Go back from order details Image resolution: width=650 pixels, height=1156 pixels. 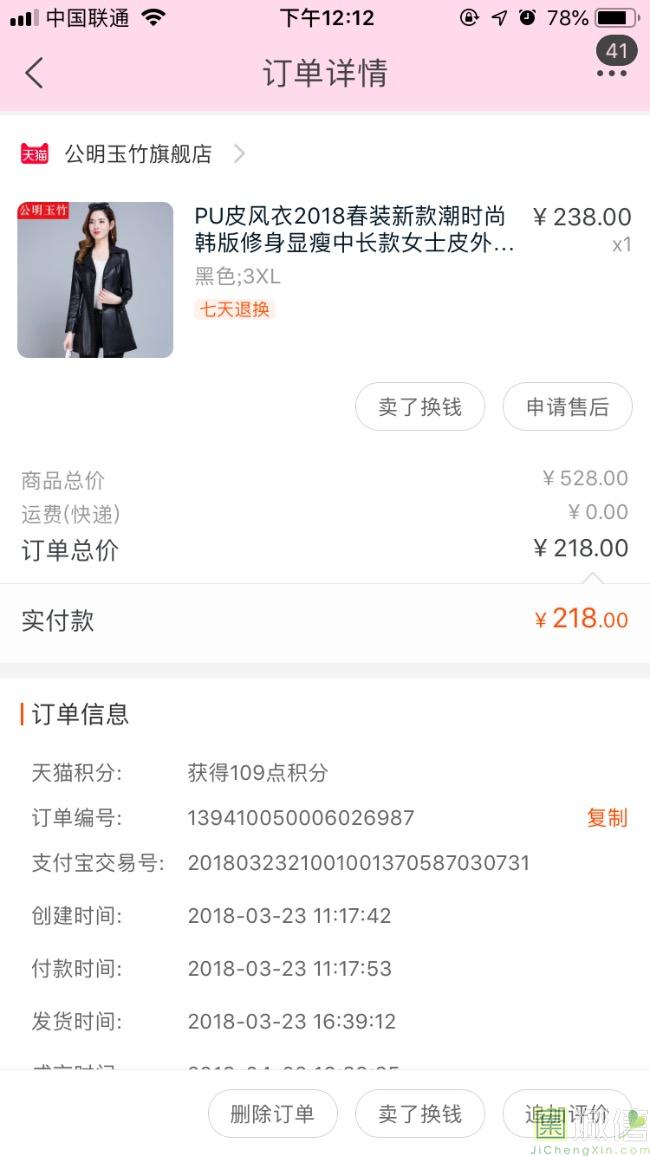click(35, 73)
